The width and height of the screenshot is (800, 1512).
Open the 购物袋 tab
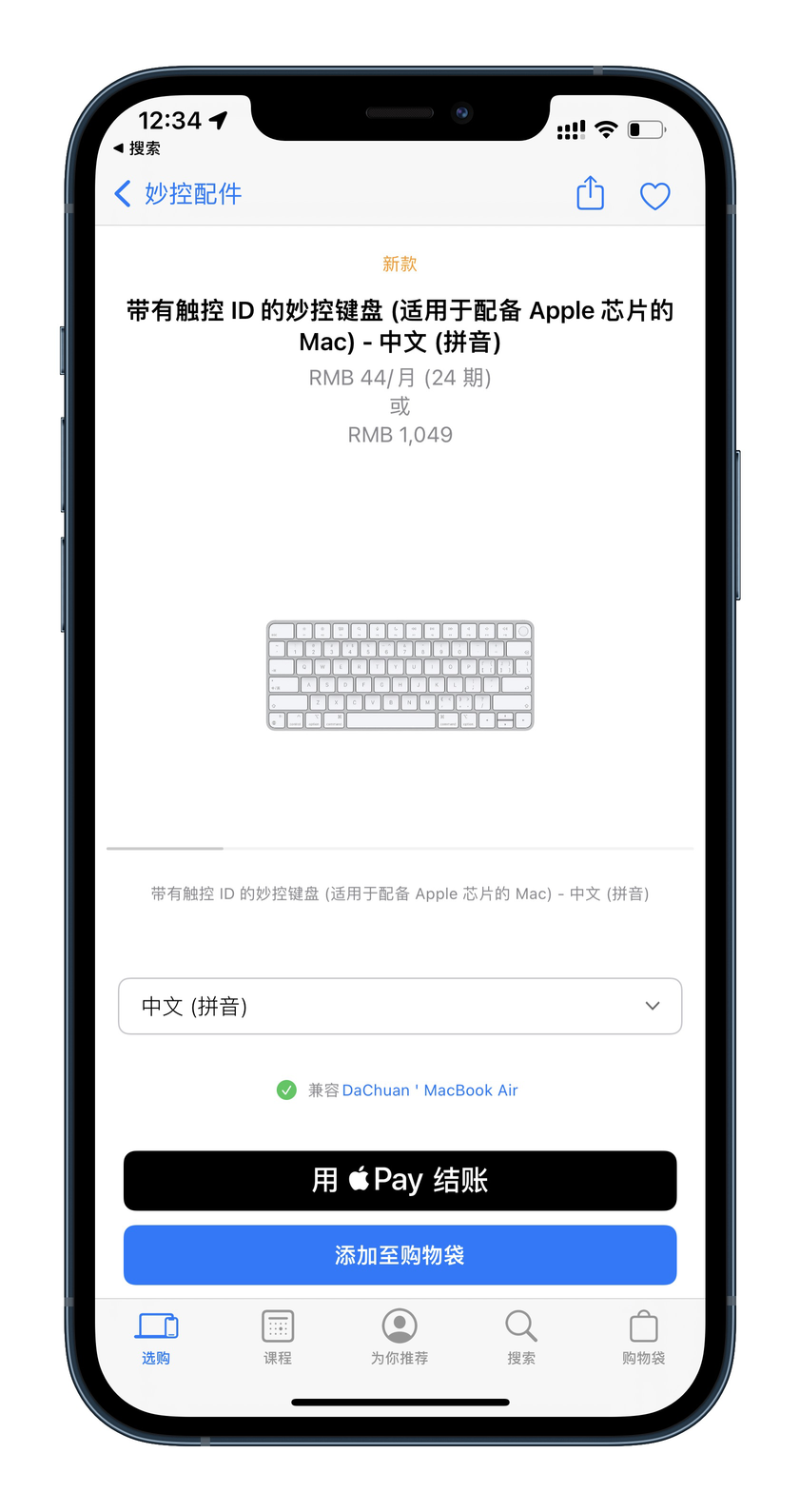click(x=643, y=1337)
